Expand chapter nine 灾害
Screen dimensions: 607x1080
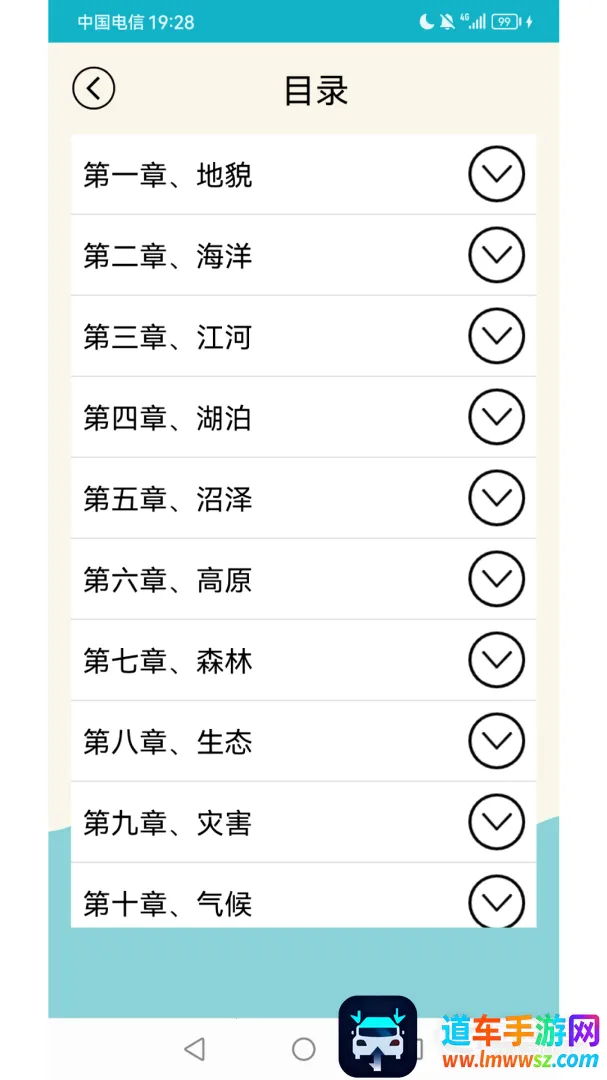tap(496, 823)
